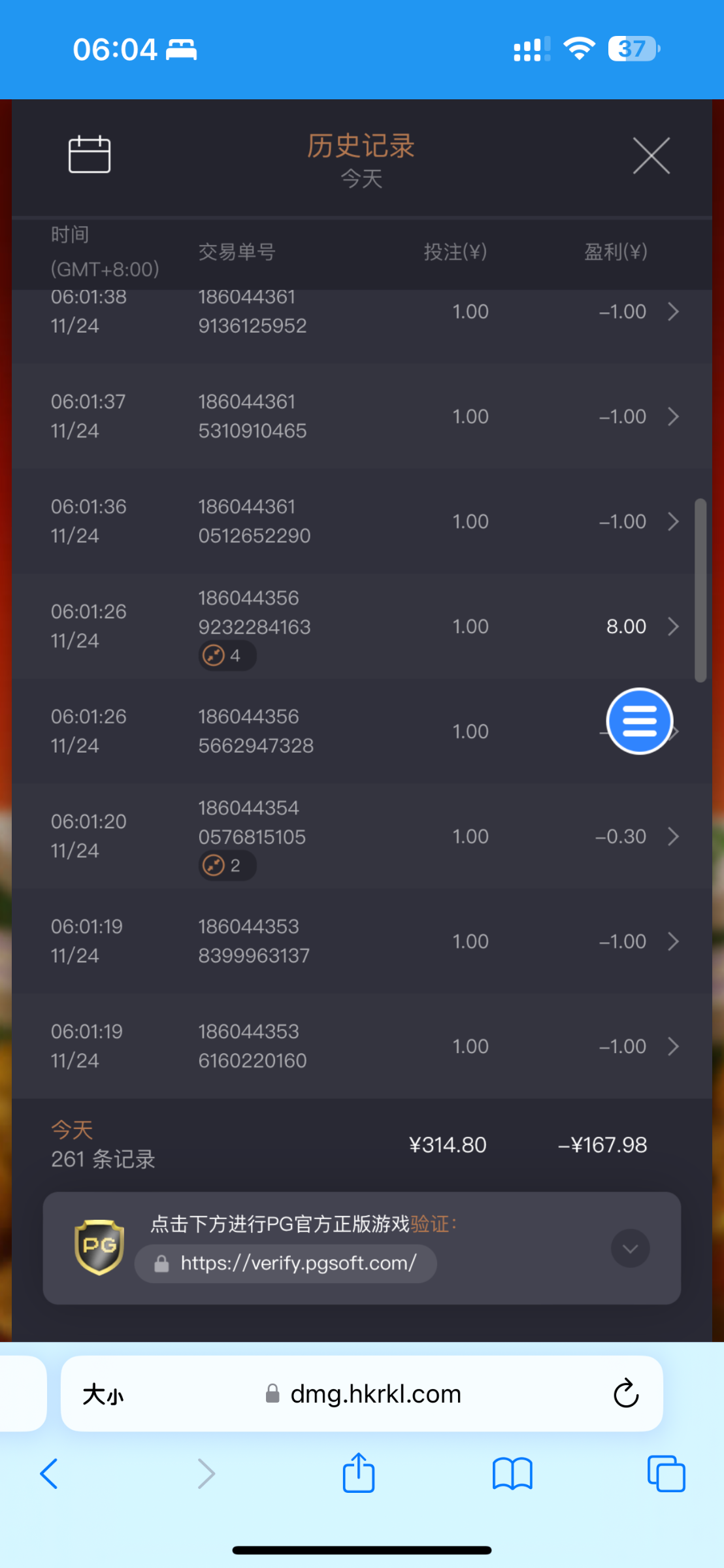Screen dimensions: 724x1568
Task: Tap the dmg.hkrkl.com address bar
Action: (362, 1394)
